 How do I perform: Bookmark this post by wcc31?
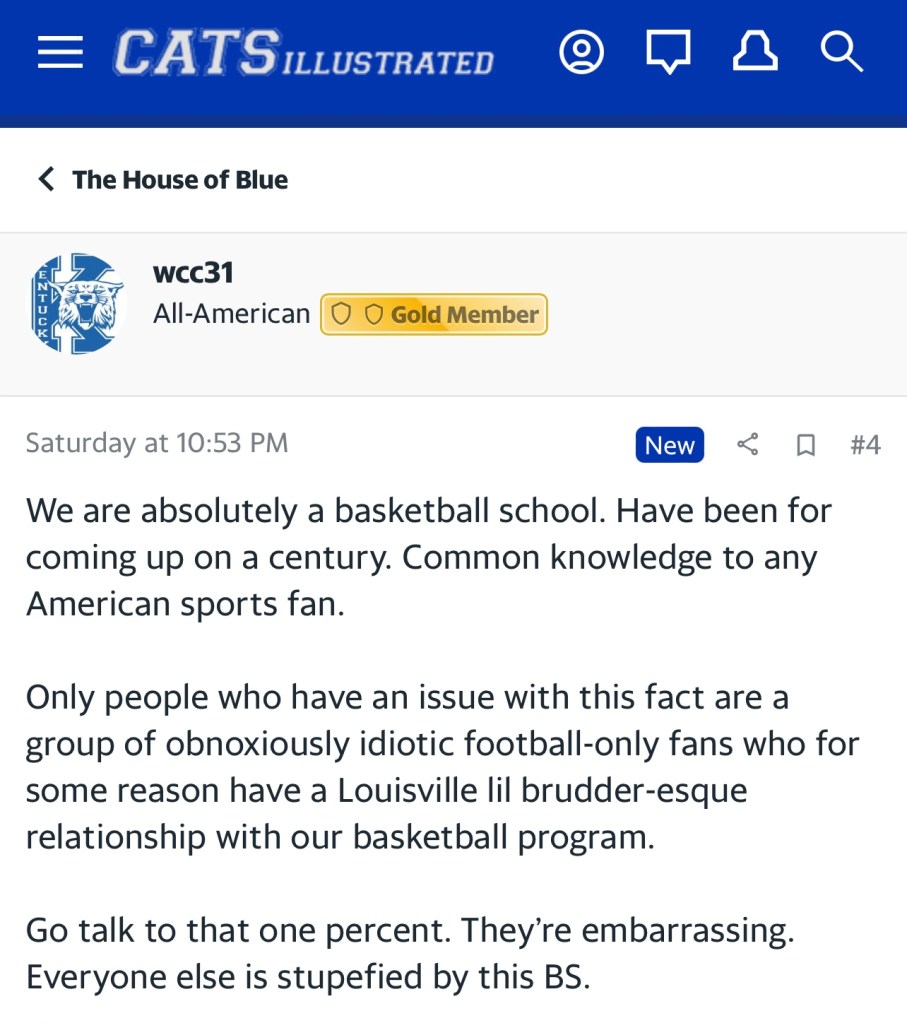(x=805, y=445)
